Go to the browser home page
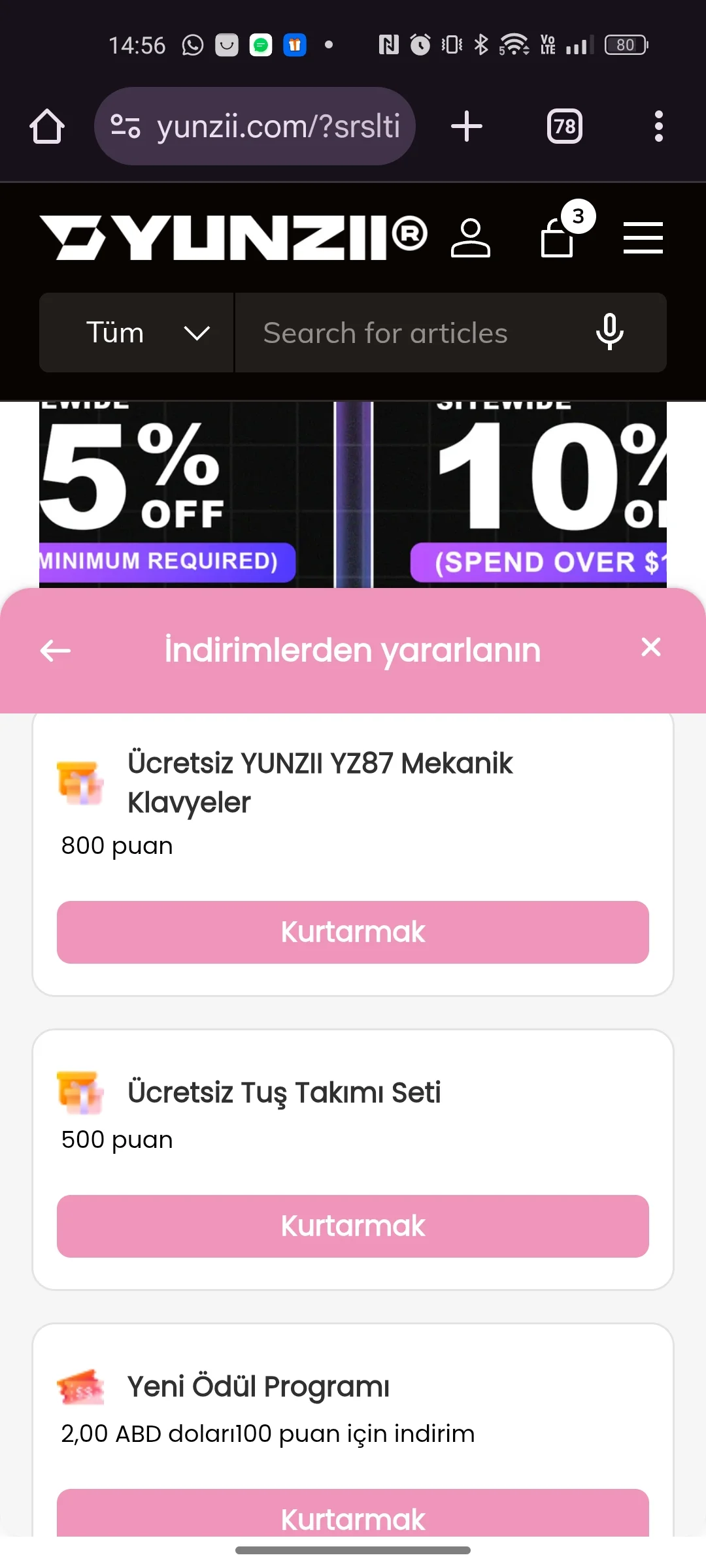The height and width of the screenshot is (1568, 706). [47, 126]
